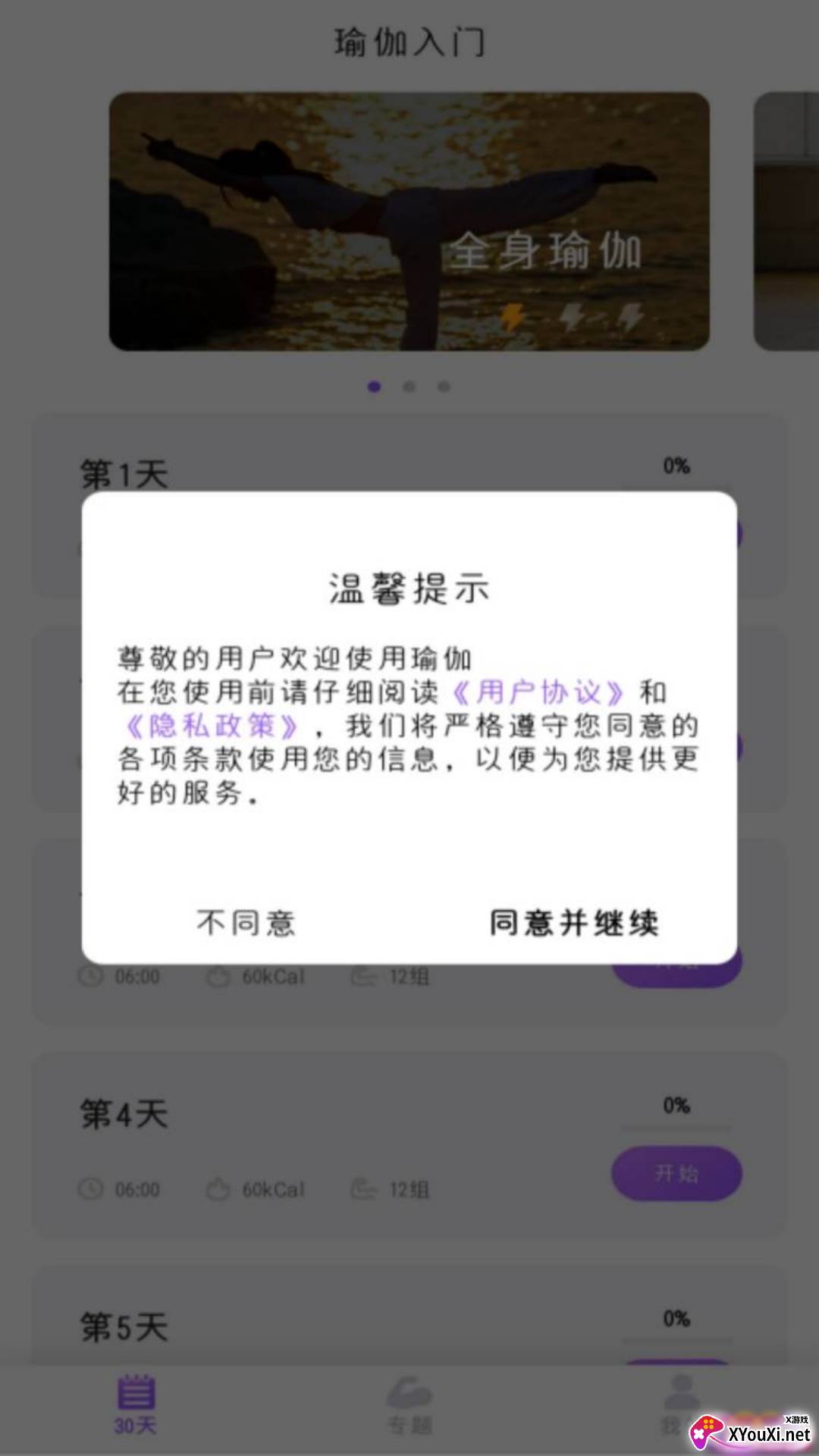
Task: Tap 不同意 to decline the terms
Action: [x=246, y=923]
